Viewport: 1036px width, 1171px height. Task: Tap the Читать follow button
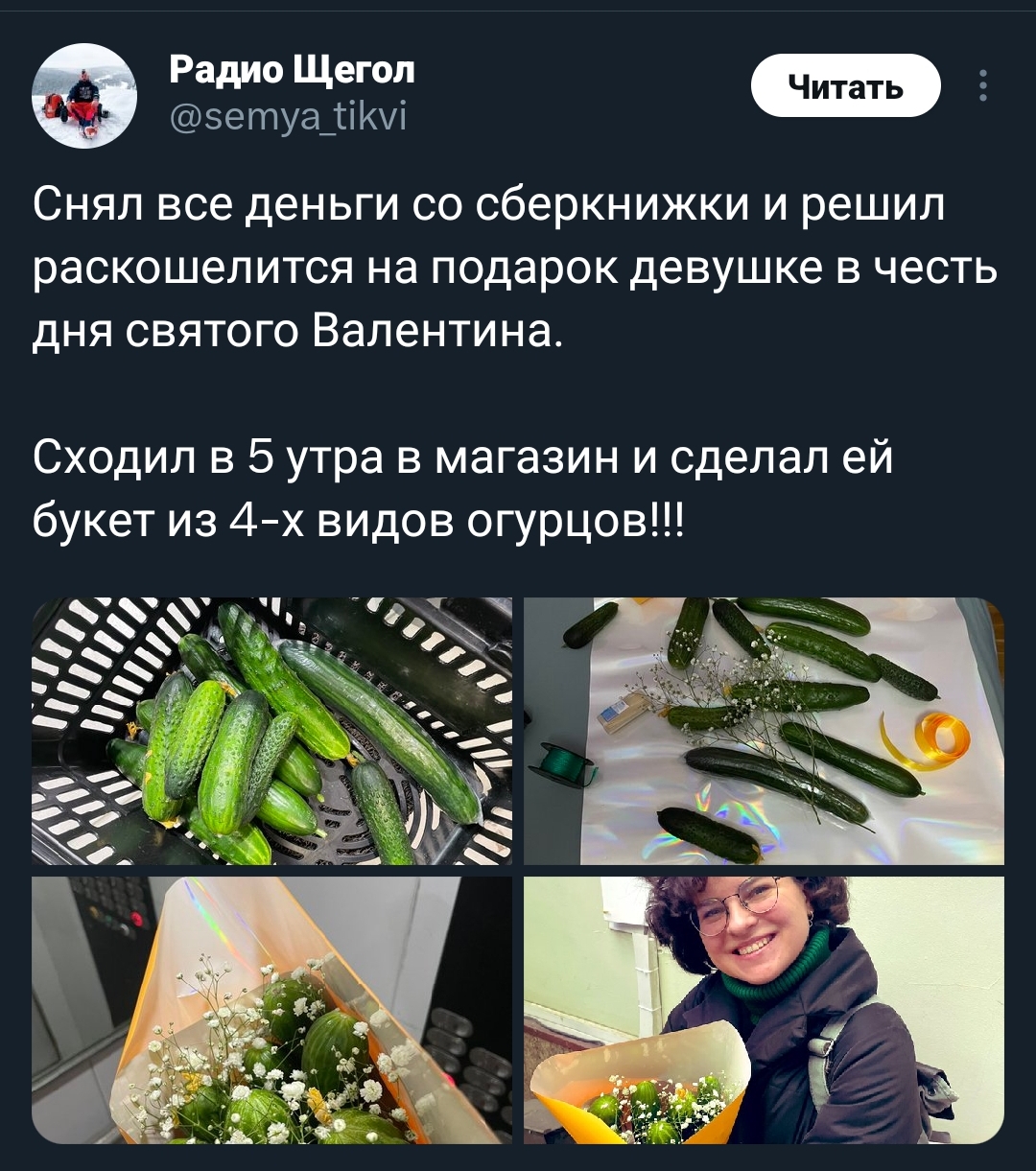coord(845,86)
